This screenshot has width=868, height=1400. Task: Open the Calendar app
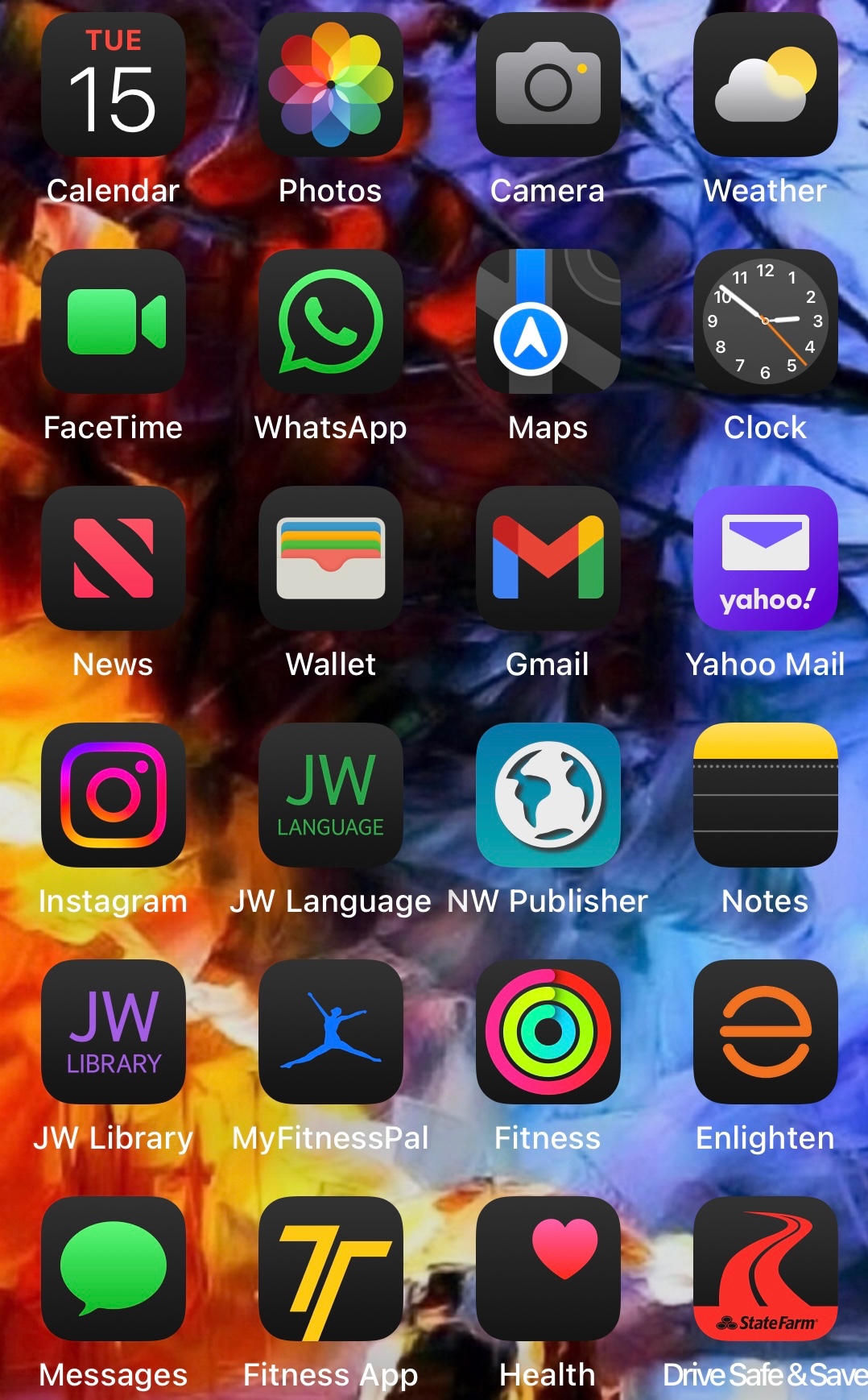pyautogui.click(x=114, y=85)
